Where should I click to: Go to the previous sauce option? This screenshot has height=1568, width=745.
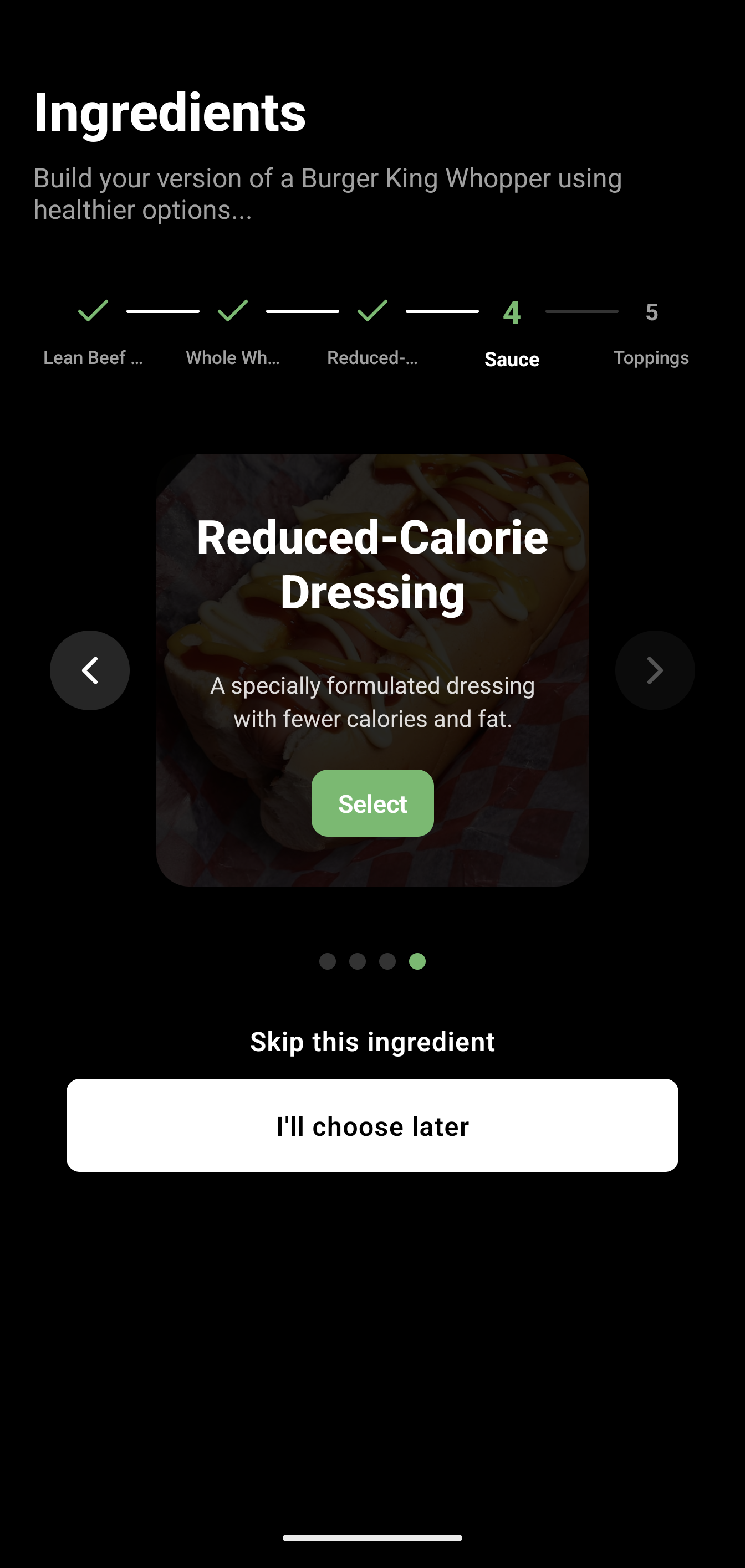click(90, 670)
